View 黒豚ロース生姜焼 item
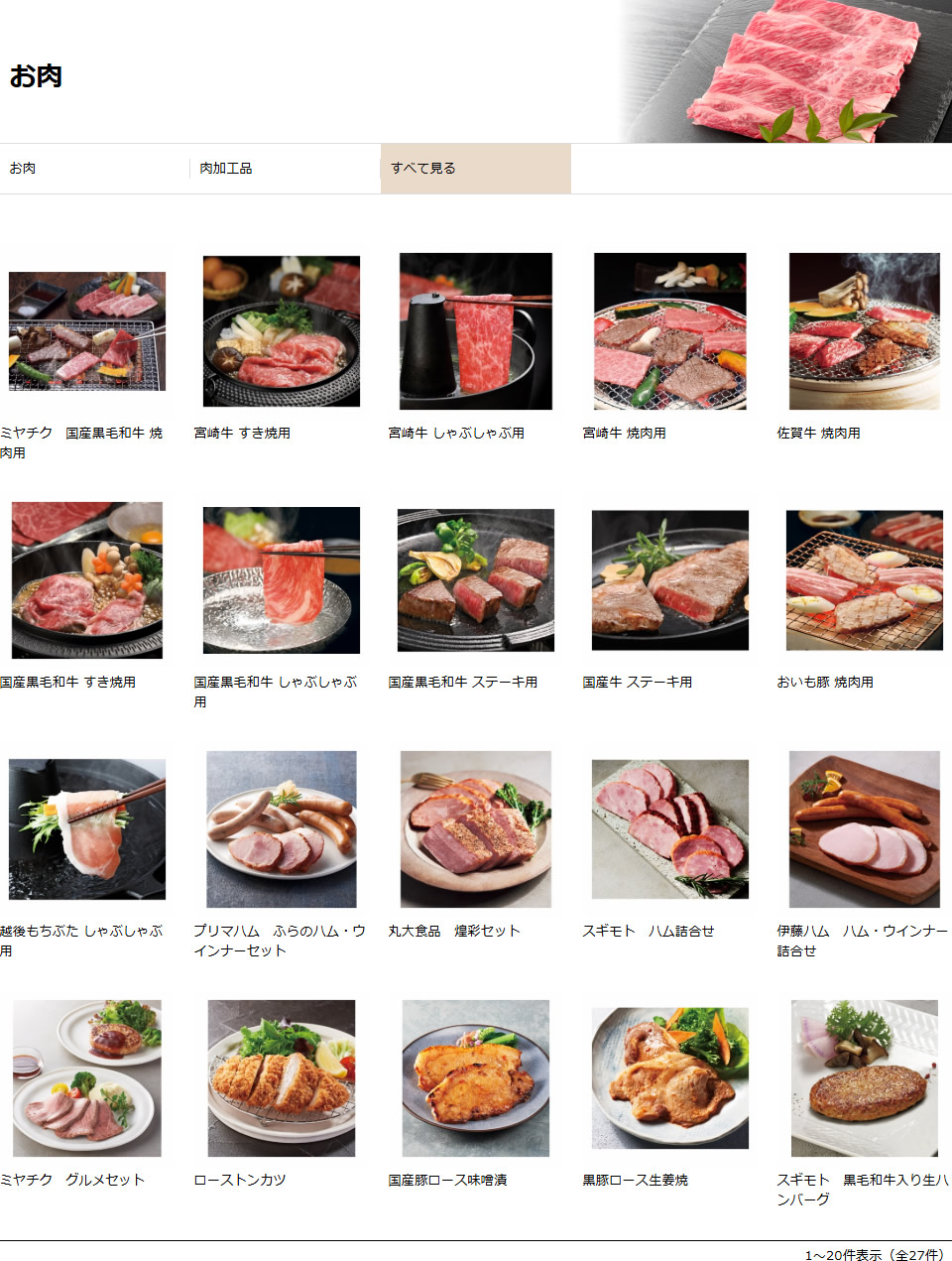The height and width of the screenshot is (1261, 952). (670, 1078)
